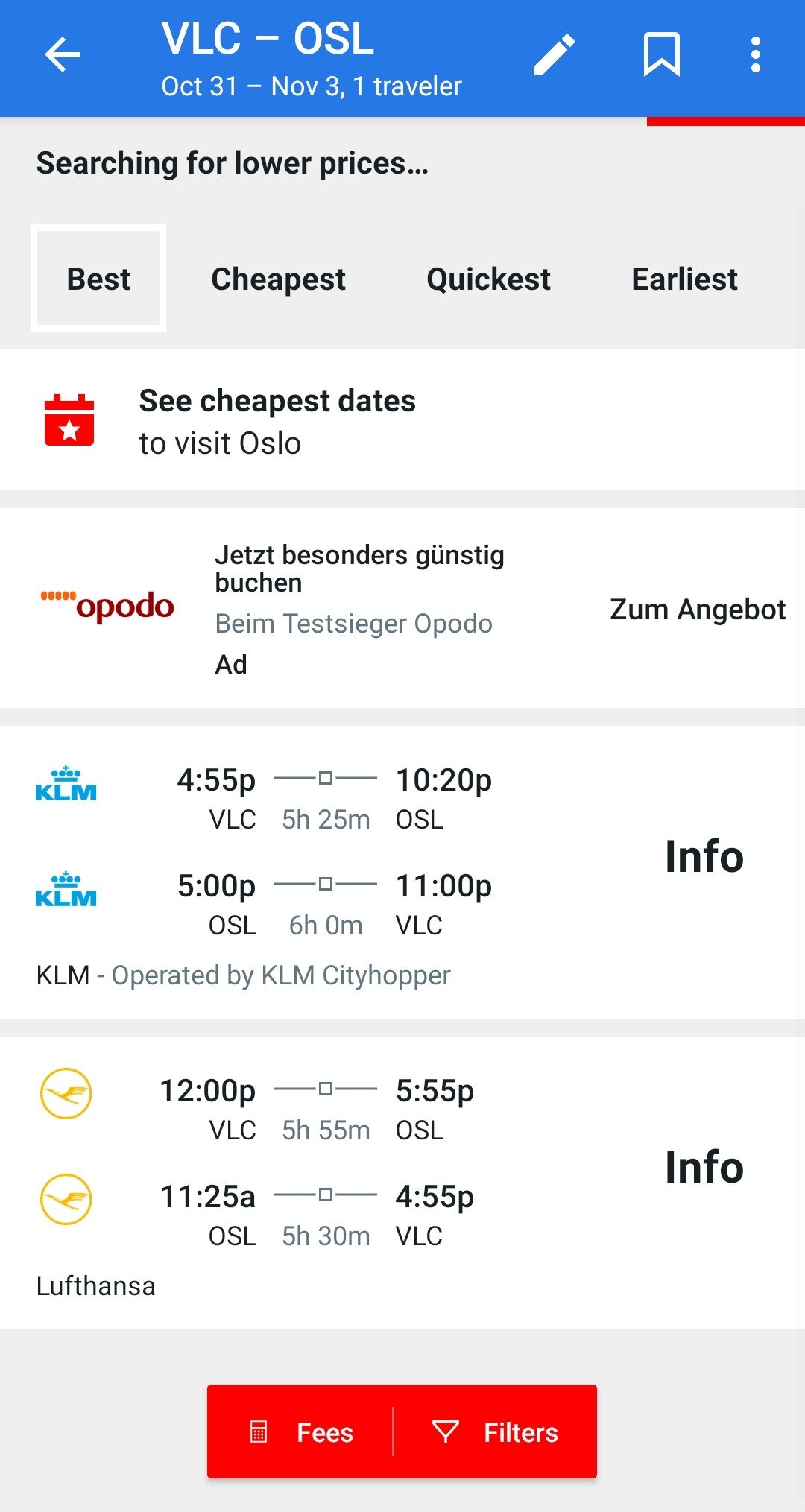The width and height of the screenshot is (805, 1512).
Task: Switch to the Quickest tab
Action: 488,279
